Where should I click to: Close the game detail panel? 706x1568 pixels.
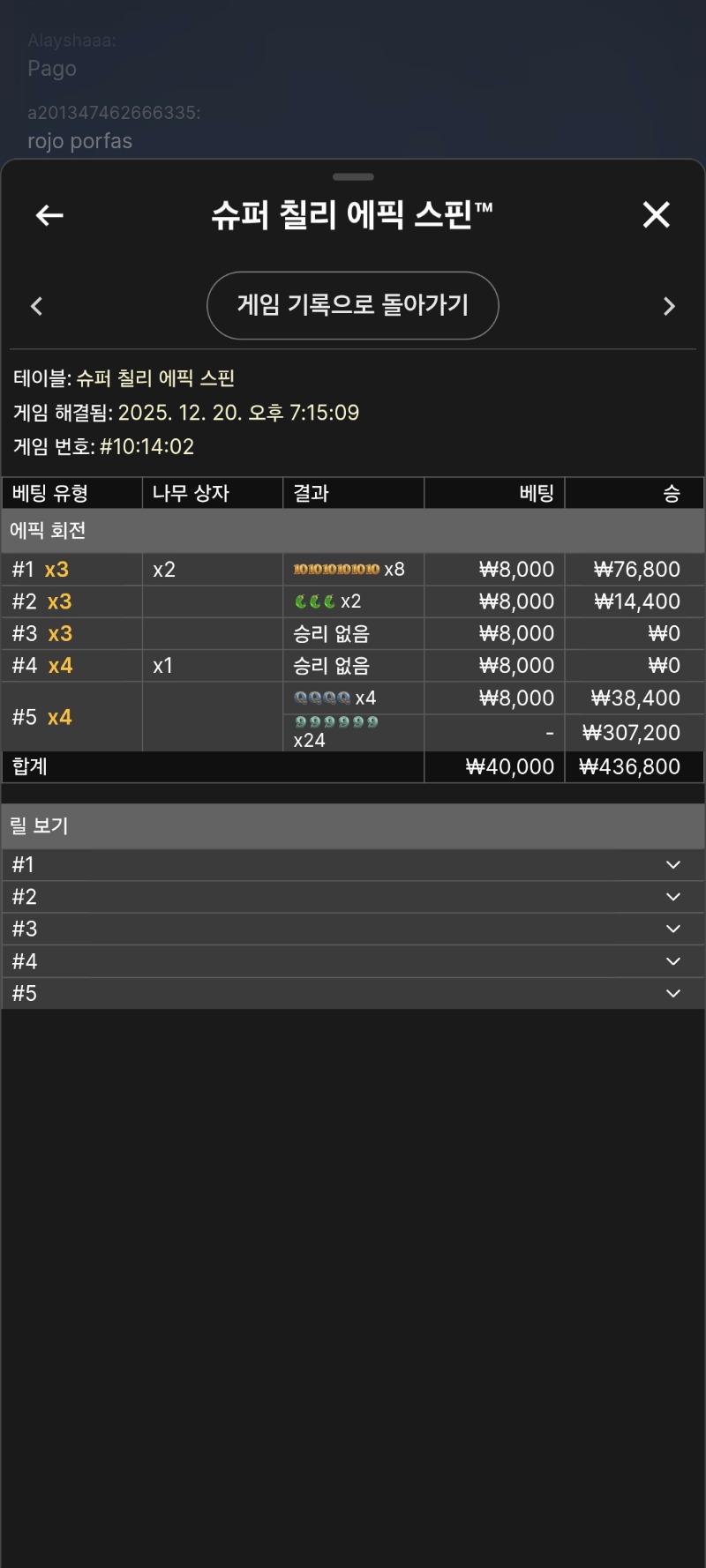pyautogui.click(x=656, y=214)
